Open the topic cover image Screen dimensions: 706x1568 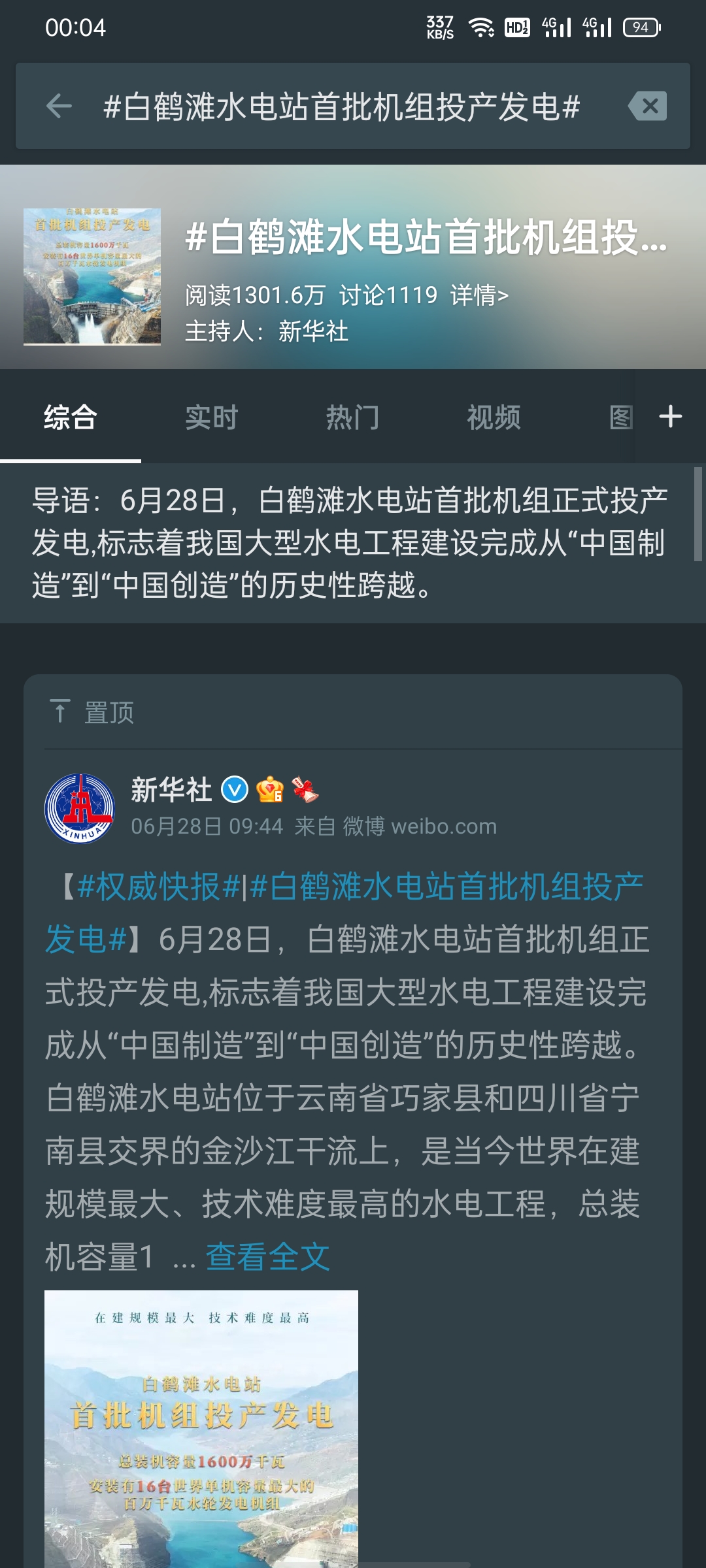[92, 276]
